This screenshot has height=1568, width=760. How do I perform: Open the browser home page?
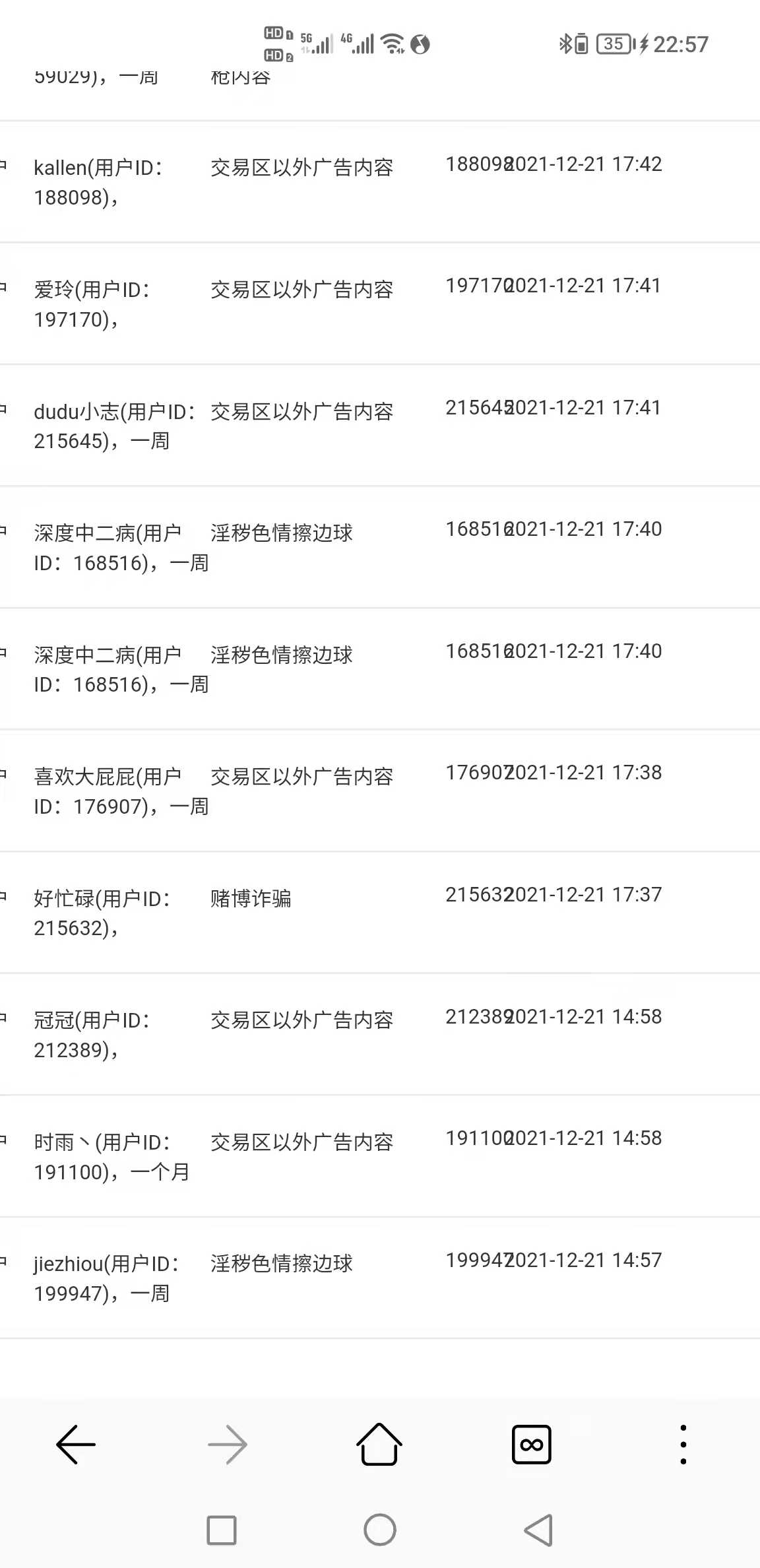(379, 1444)
